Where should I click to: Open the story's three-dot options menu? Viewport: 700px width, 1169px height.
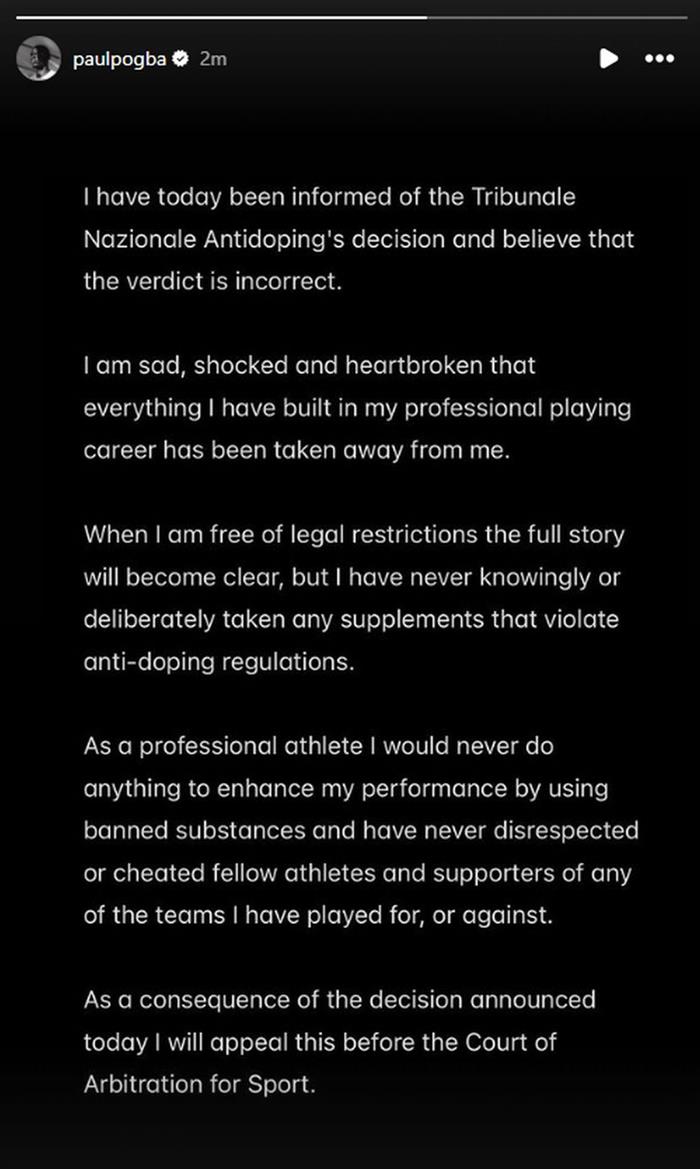tap(660, 59)
